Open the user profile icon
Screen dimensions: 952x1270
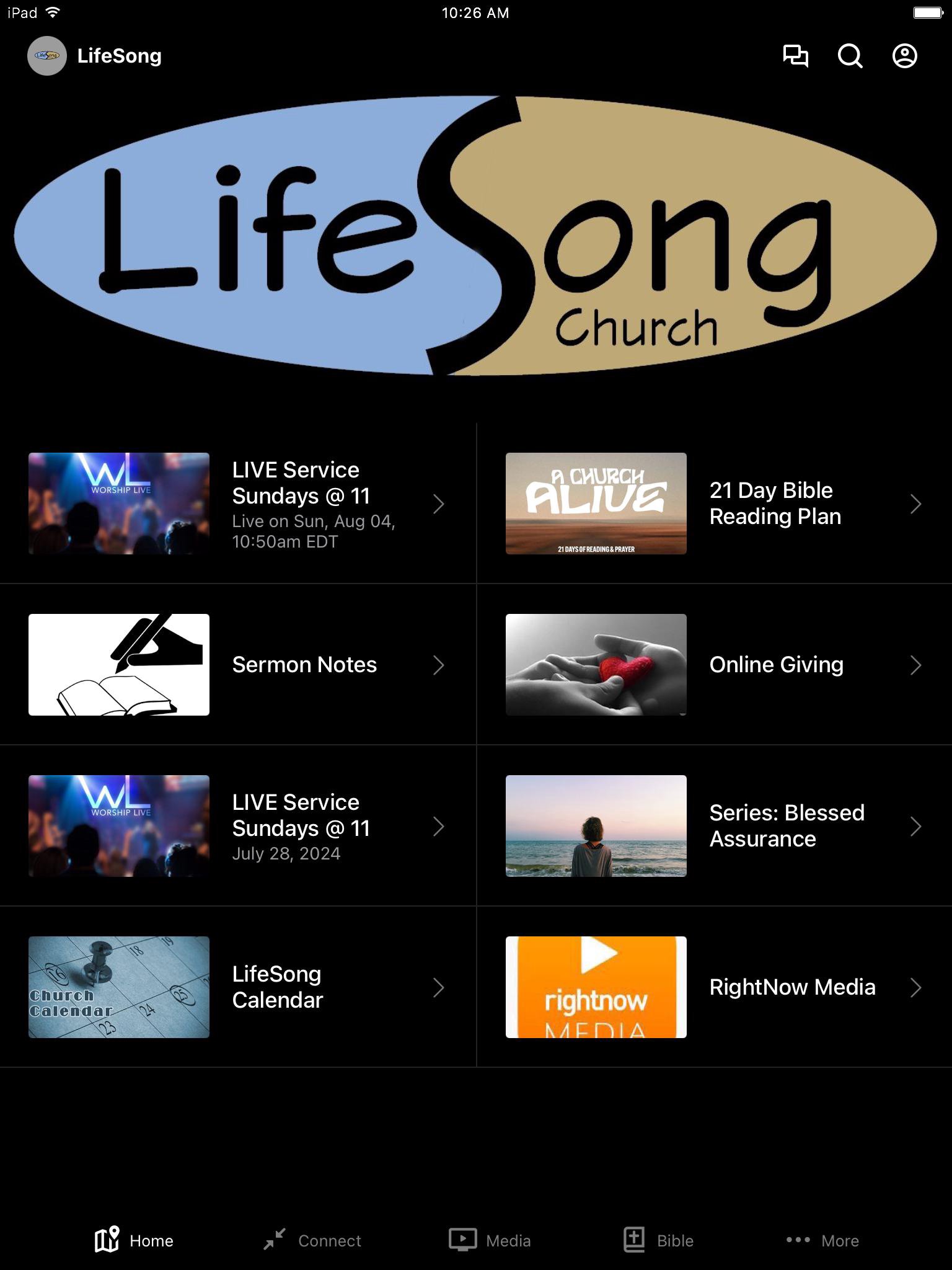[904, 56]
